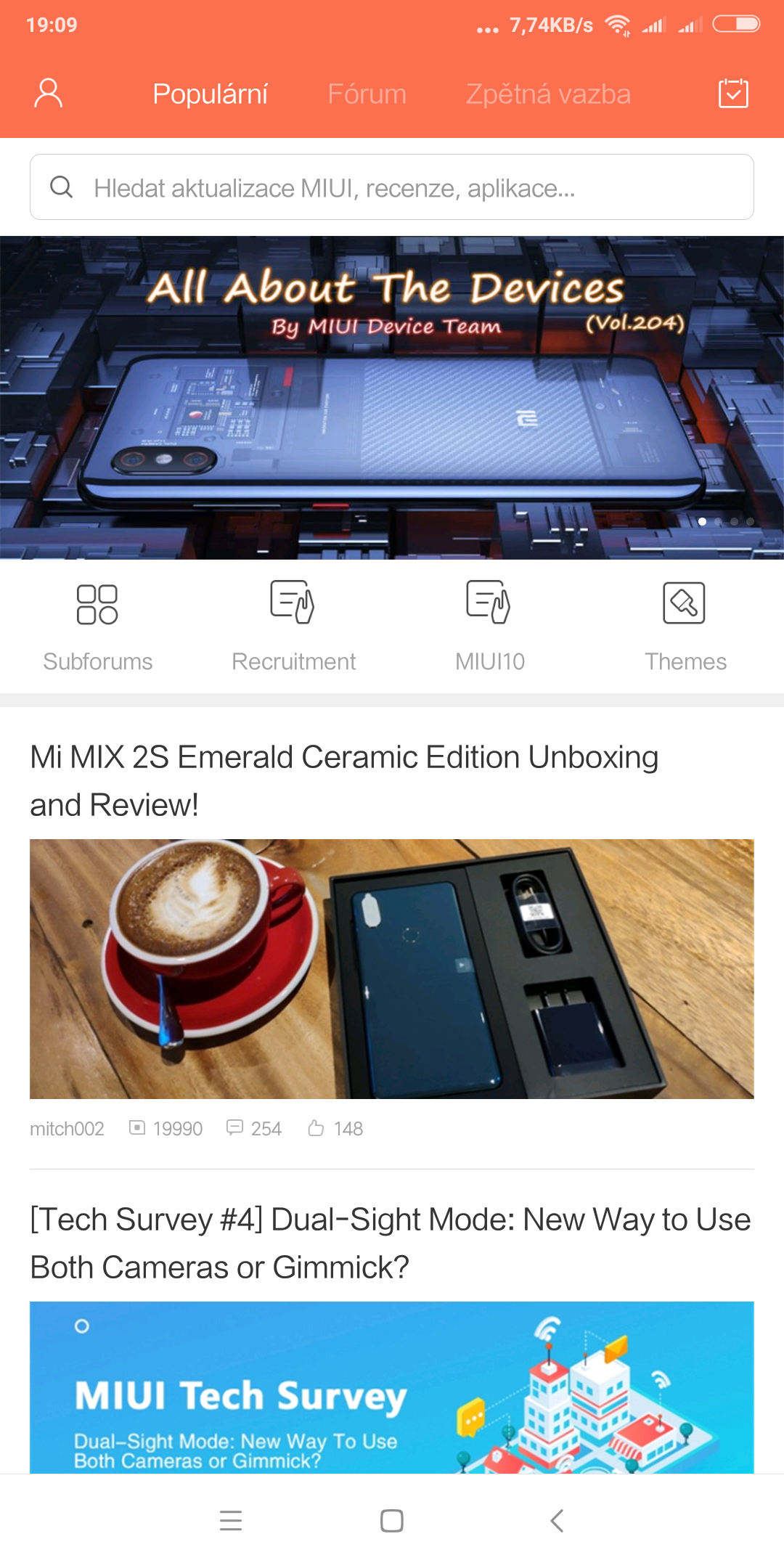View the Mi MIX 2S unboxing photo
Screen dimensions: 784x1568
(x=392, y=969)
